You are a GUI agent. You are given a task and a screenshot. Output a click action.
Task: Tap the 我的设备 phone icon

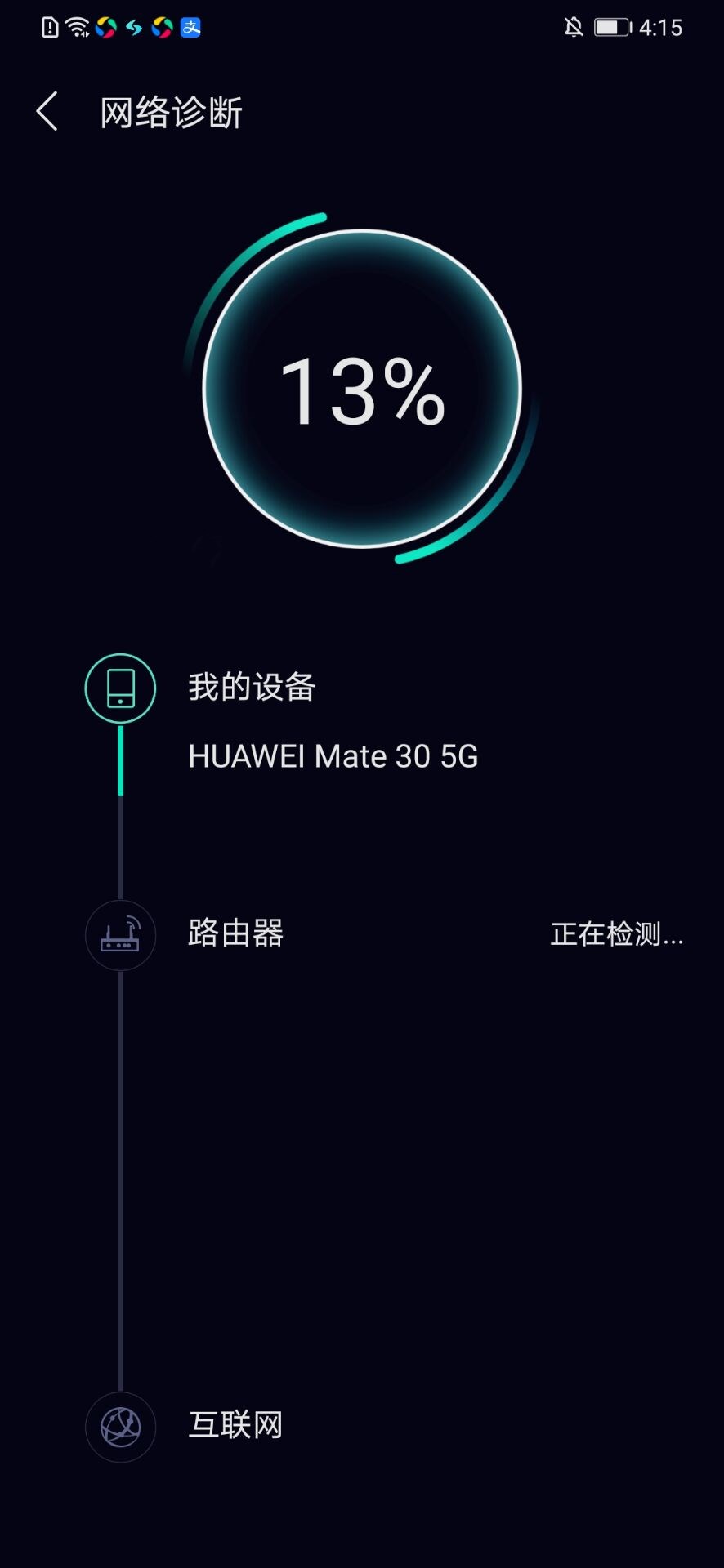pyautogui.click(x=119, y=688)
